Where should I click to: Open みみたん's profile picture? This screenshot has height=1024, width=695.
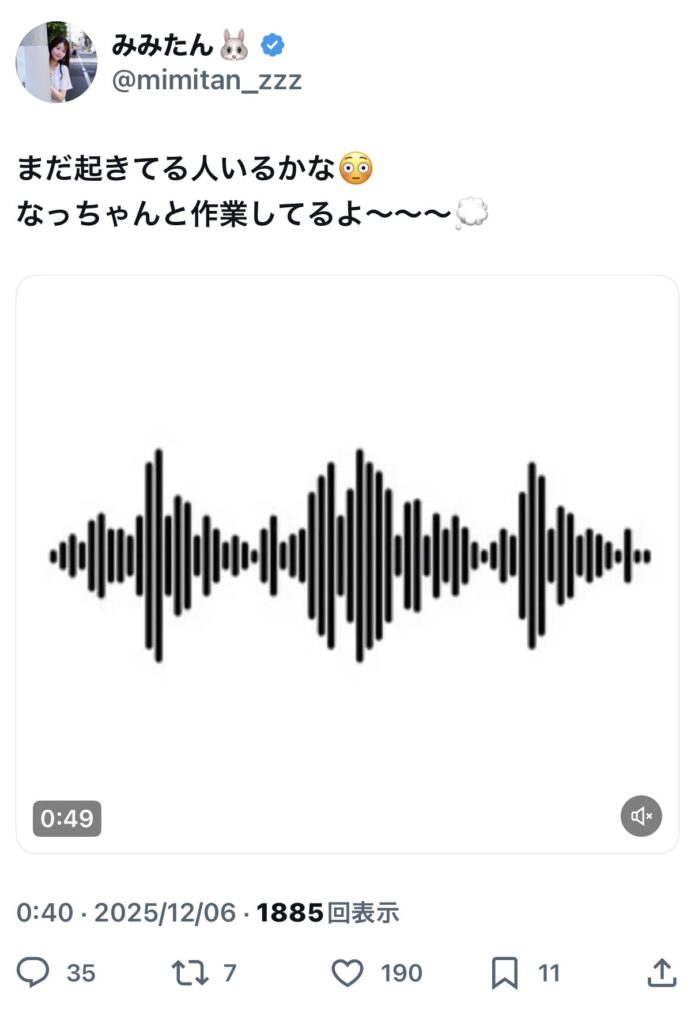(x=56, y=62)
